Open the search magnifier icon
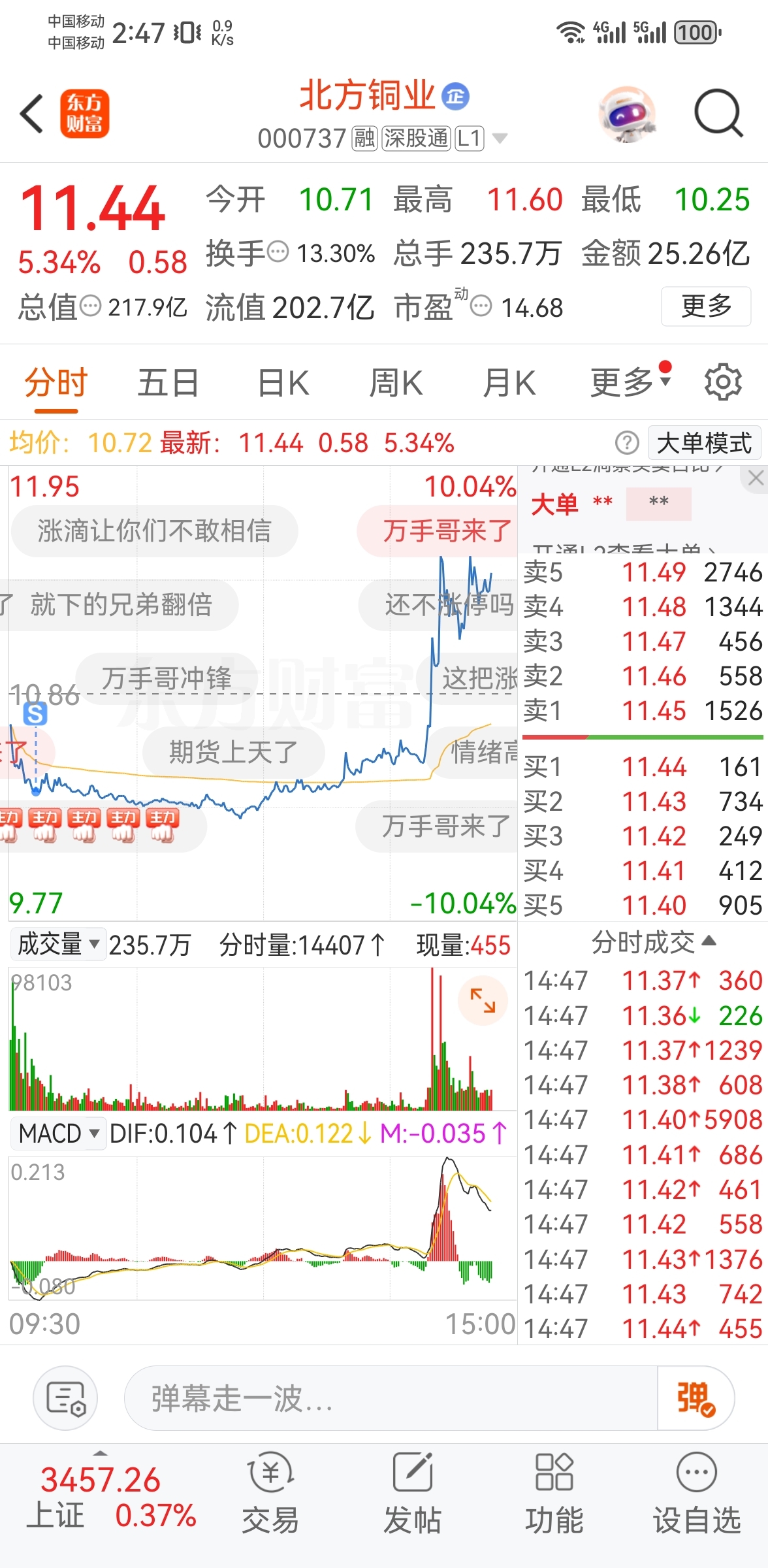Viewport: 768px width, 1568px height. click(x=718, y=113)
